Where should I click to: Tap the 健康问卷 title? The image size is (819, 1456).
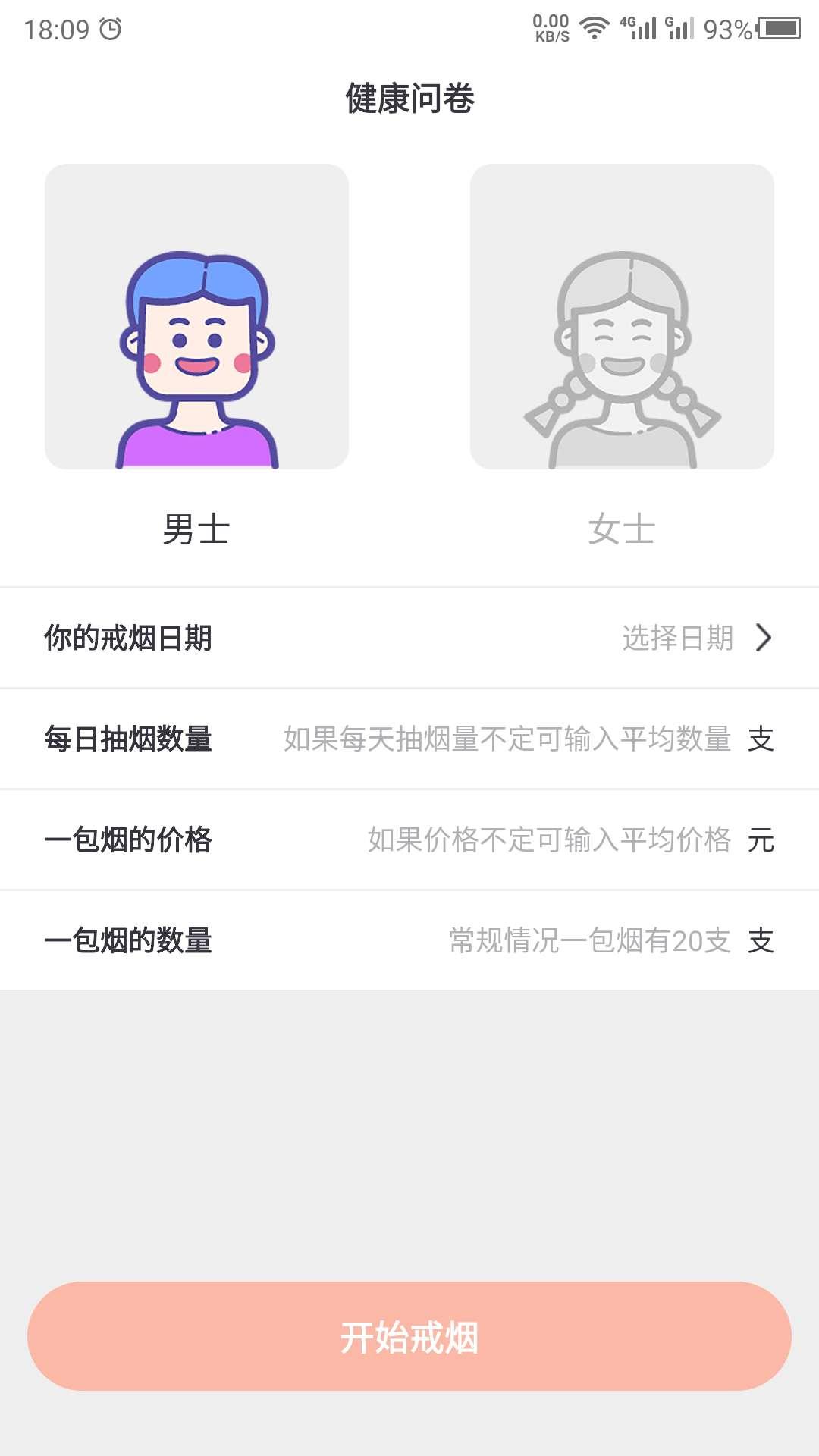click(x=409, y=95)
